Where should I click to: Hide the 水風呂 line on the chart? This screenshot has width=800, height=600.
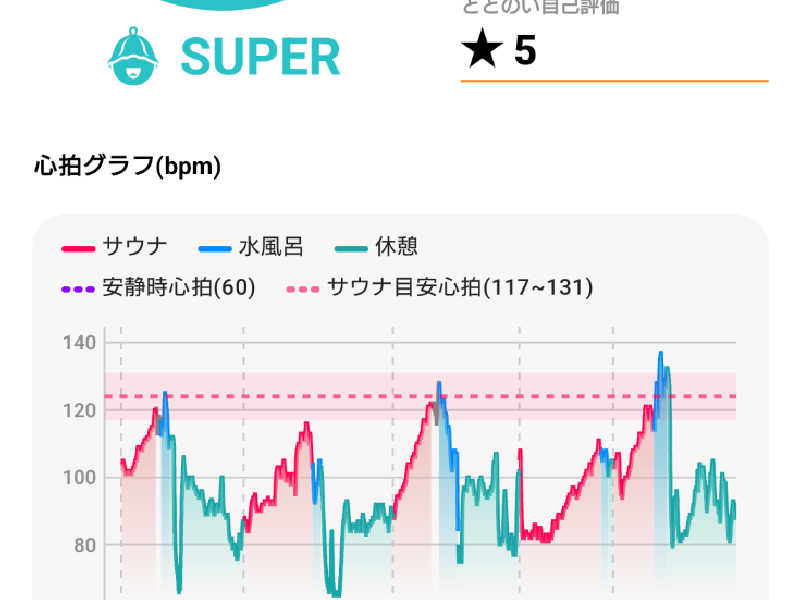point(251,247)
